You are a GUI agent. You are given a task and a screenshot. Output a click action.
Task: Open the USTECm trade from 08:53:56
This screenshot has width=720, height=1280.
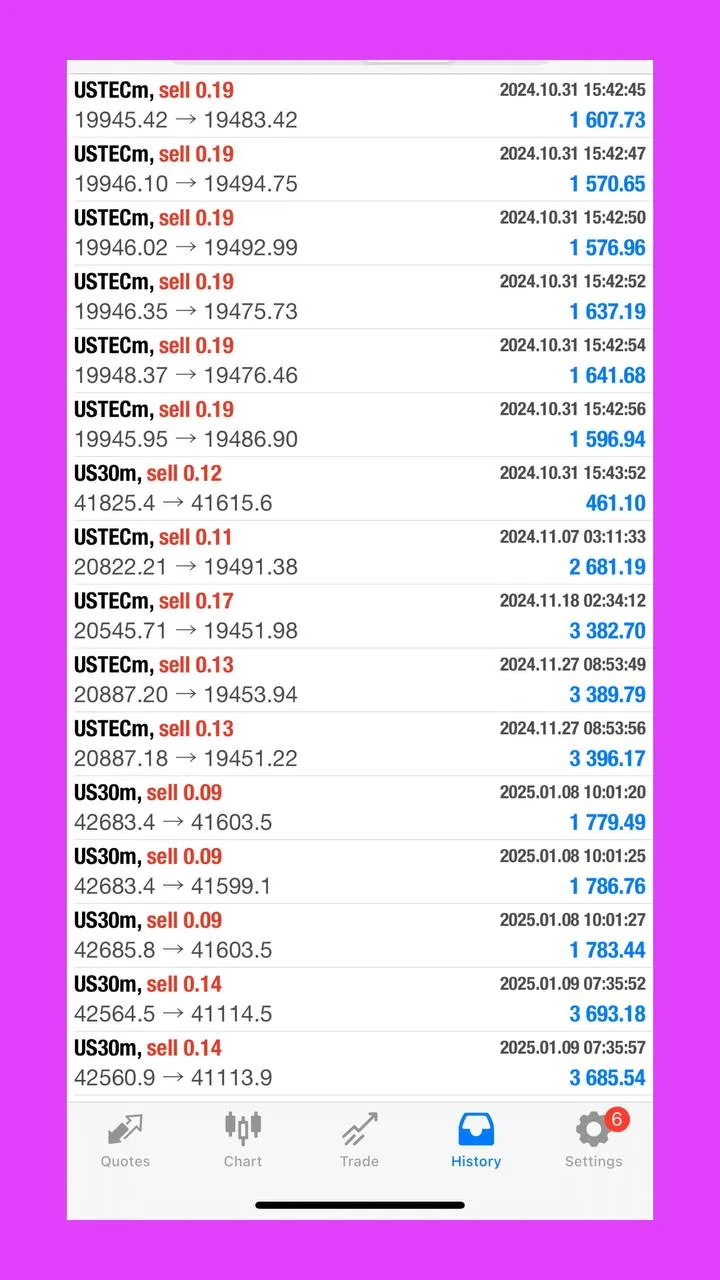pyautogui.click(x=360, y=743)
